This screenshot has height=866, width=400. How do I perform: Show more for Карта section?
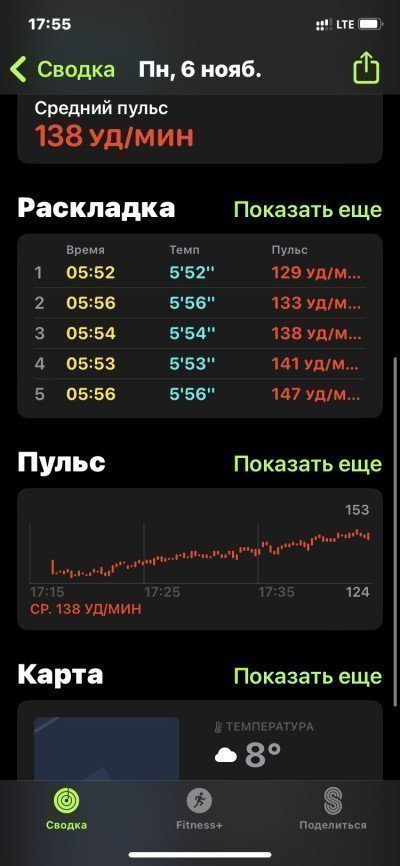pos(308,676)
